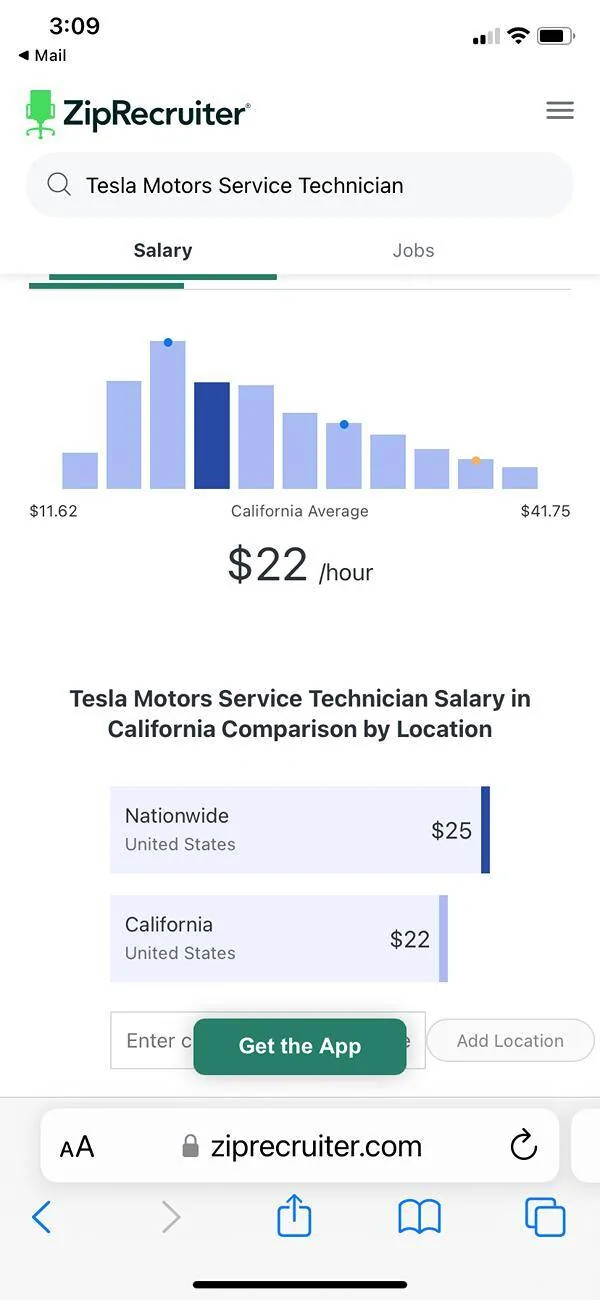600x1300 pixels.
Task: Show all open tabs
Action: [545, 1217]
